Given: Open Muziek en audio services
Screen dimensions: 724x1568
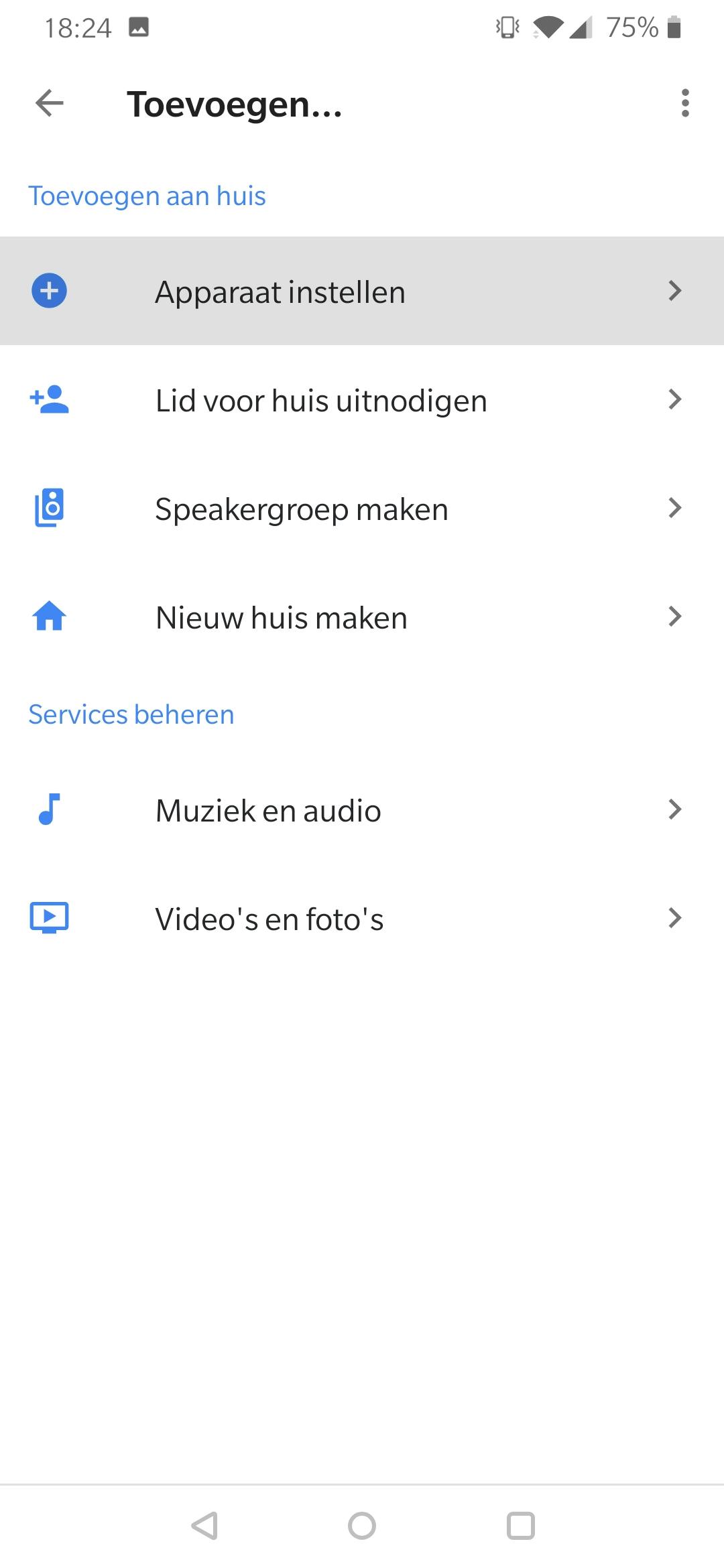Looking at the screenshot, I should click(x=362, y=810).
